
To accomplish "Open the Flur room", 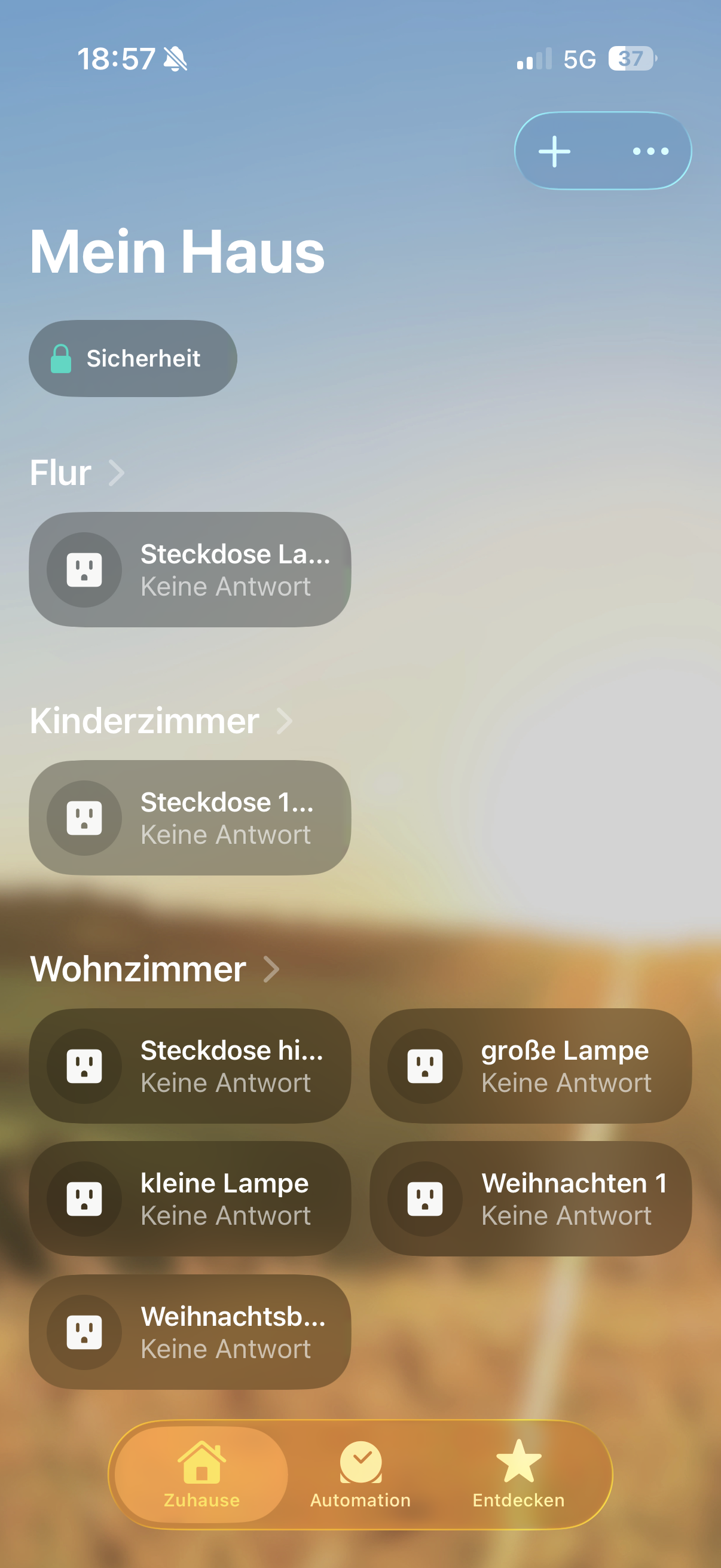I will (77, 473).
